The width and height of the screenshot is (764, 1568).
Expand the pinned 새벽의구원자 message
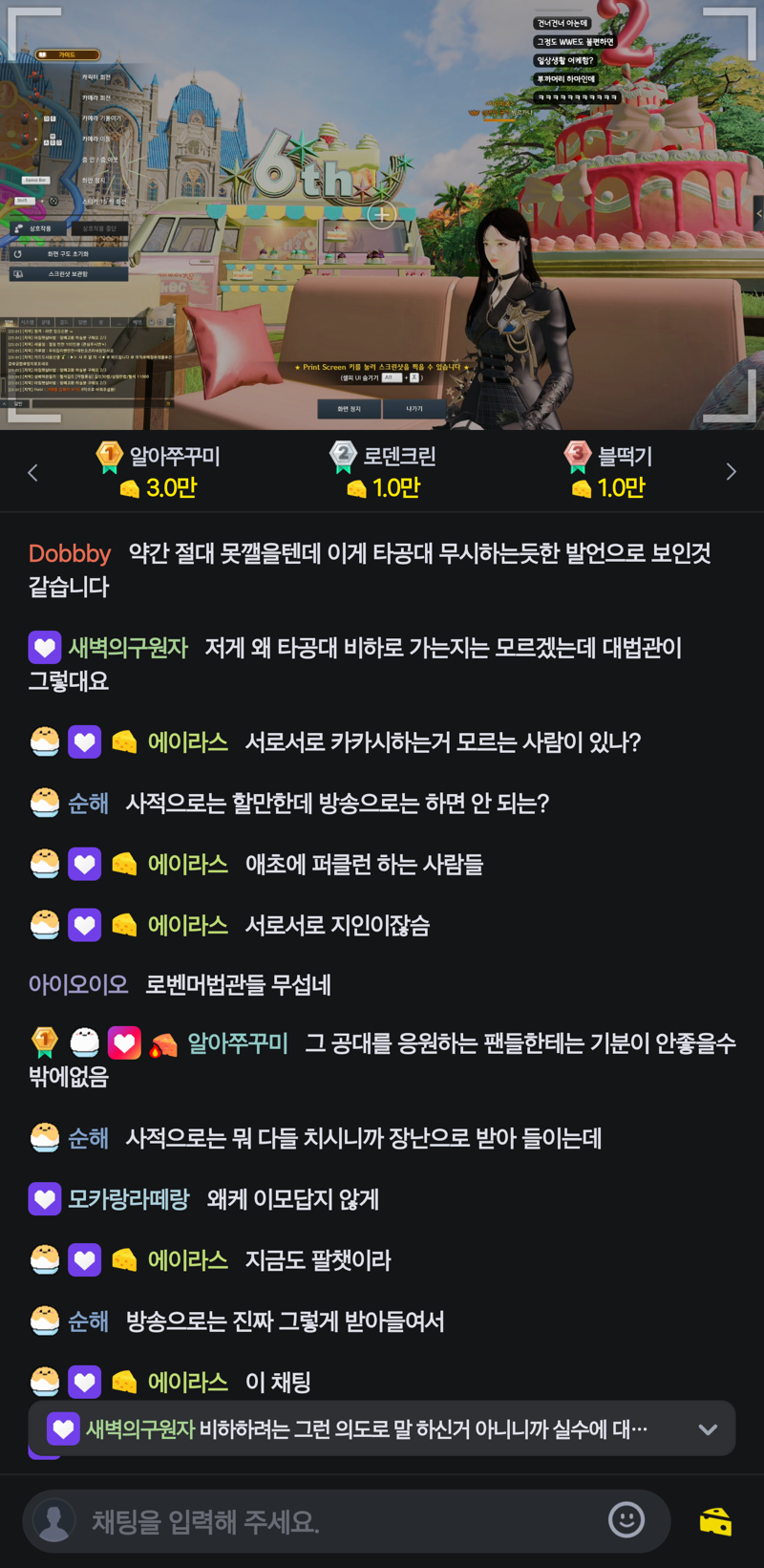(707, 1429)
